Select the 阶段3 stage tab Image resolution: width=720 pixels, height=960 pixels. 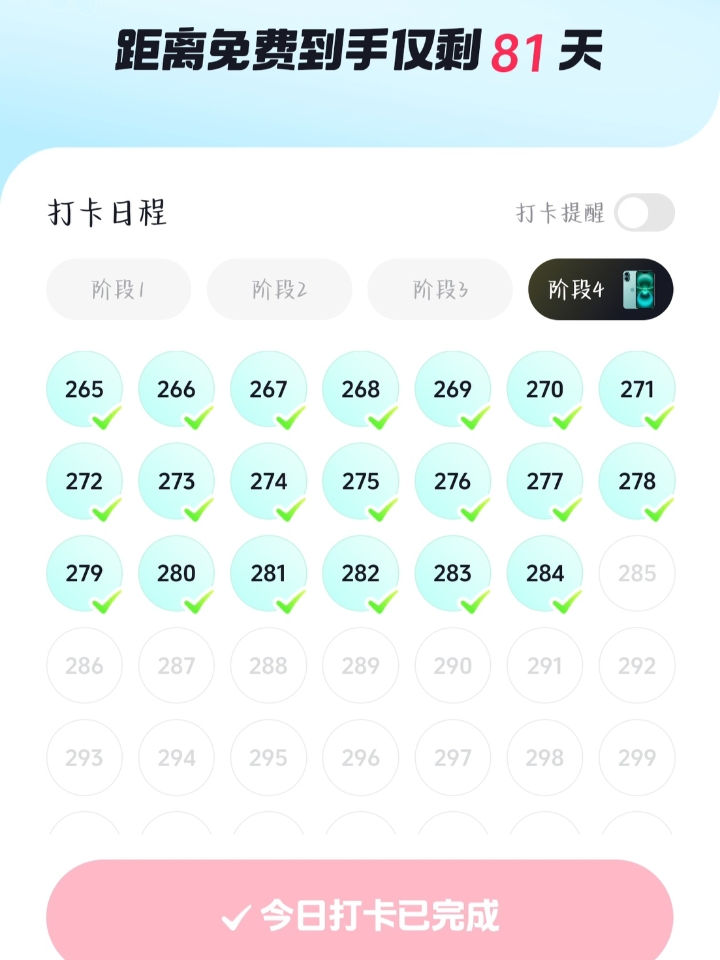click(x=439, y=289)
